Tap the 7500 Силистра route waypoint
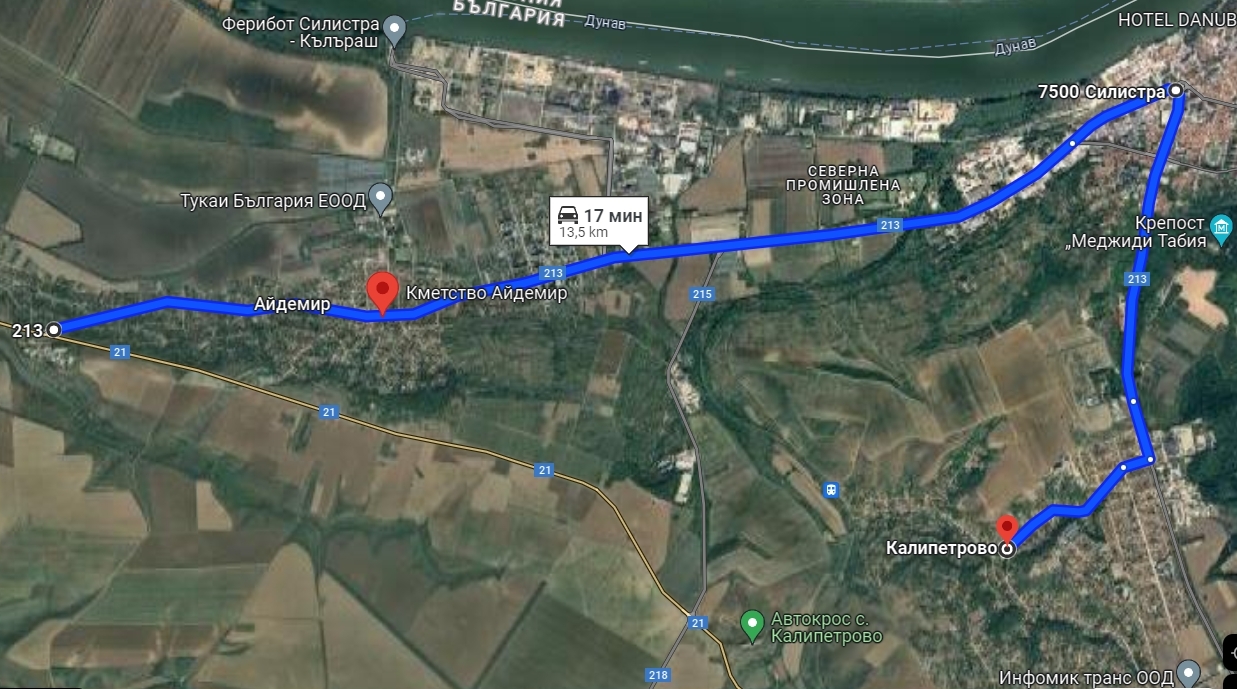The height and width of the screenshot is (689, 1237). pos(1176,91)
